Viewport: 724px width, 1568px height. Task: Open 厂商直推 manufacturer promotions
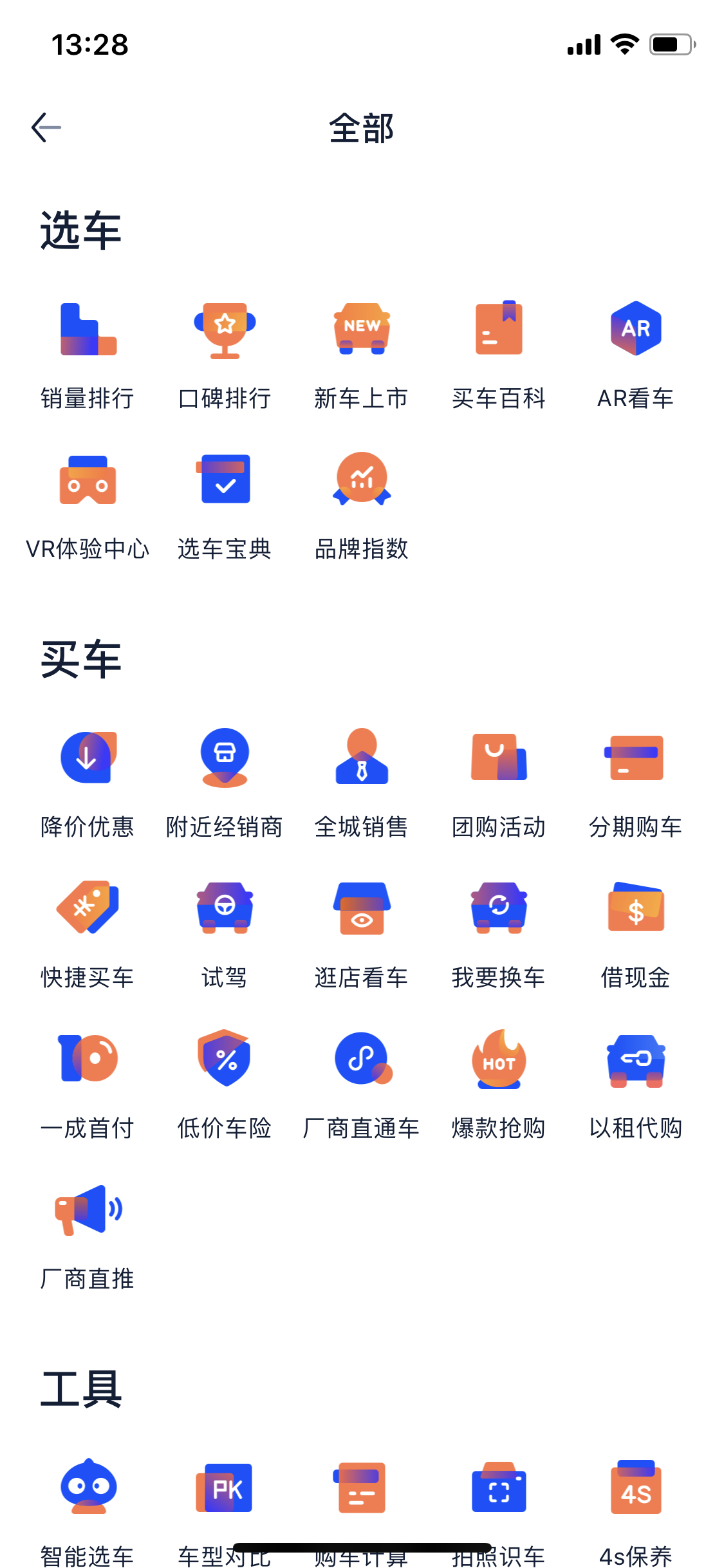[88, 1237]
